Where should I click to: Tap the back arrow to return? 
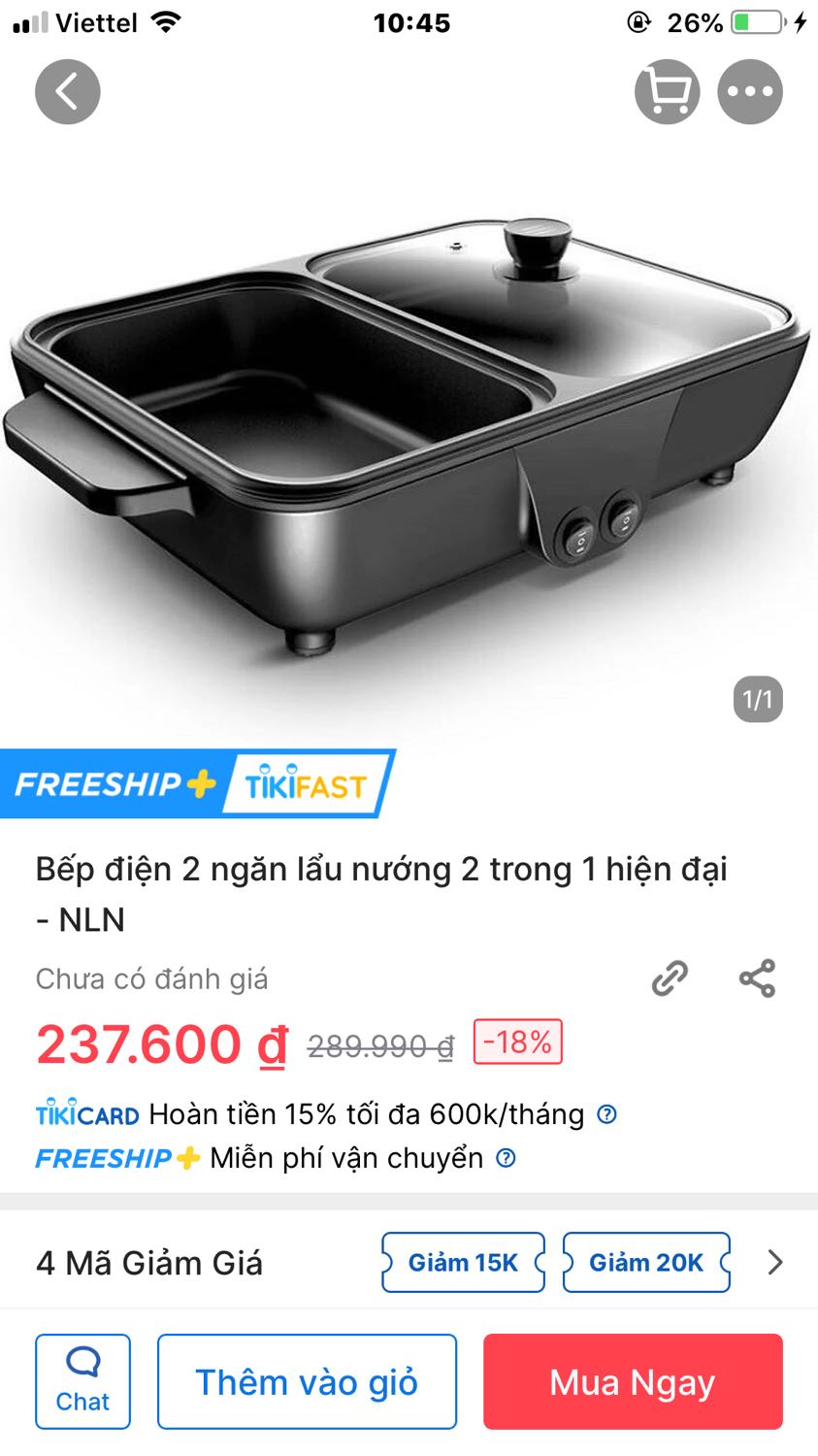(x=67, y=92)
